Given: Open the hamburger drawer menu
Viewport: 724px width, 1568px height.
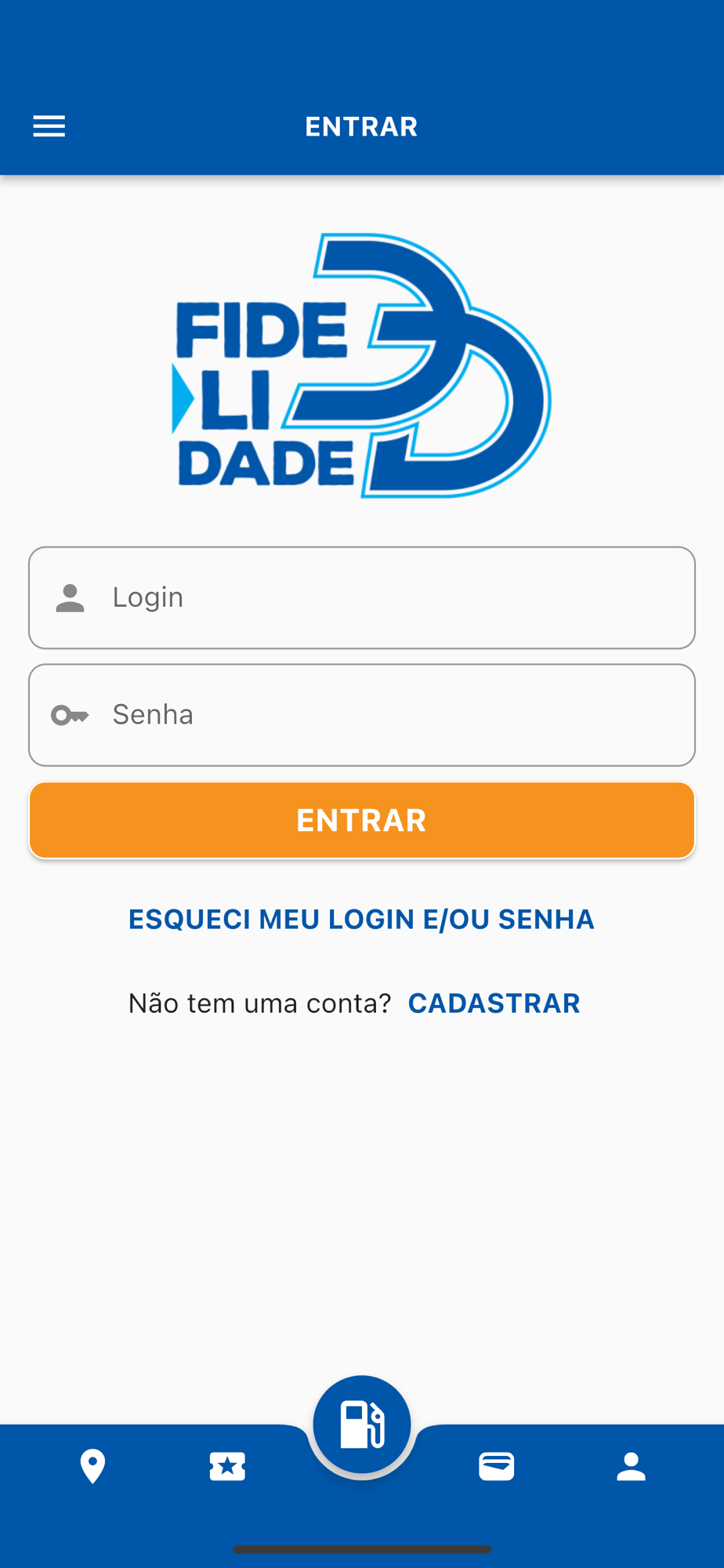Looking at the screenshot, I should [x=49, y=126].
